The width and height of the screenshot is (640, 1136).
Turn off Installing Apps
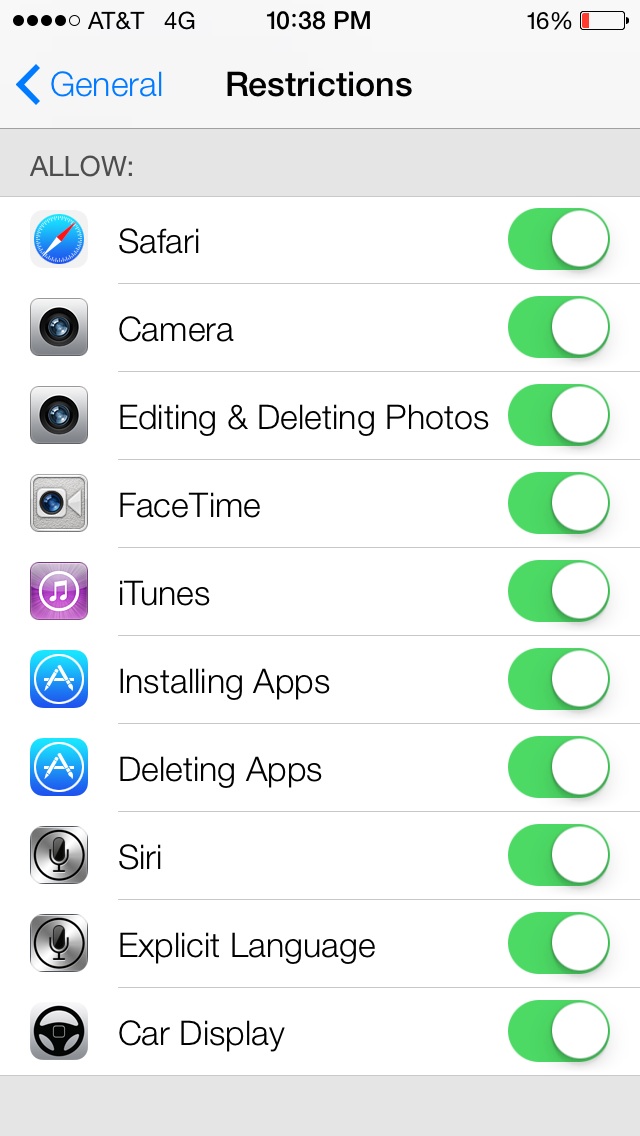(x=559, y=680)
